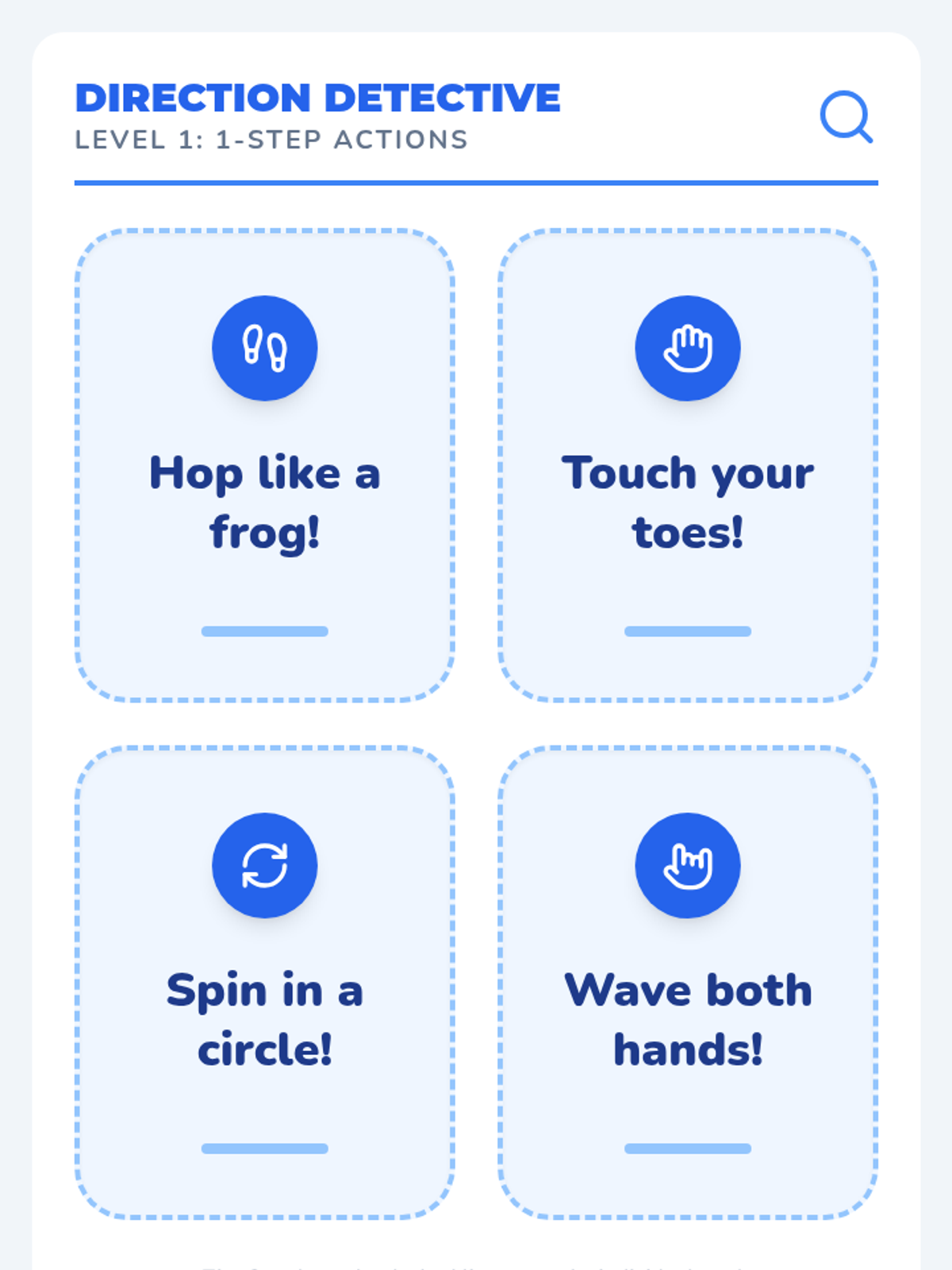Select the "Hop like a frog!" card
The height and width of the screenshot is (1270, 952).
tap(265, 466)
